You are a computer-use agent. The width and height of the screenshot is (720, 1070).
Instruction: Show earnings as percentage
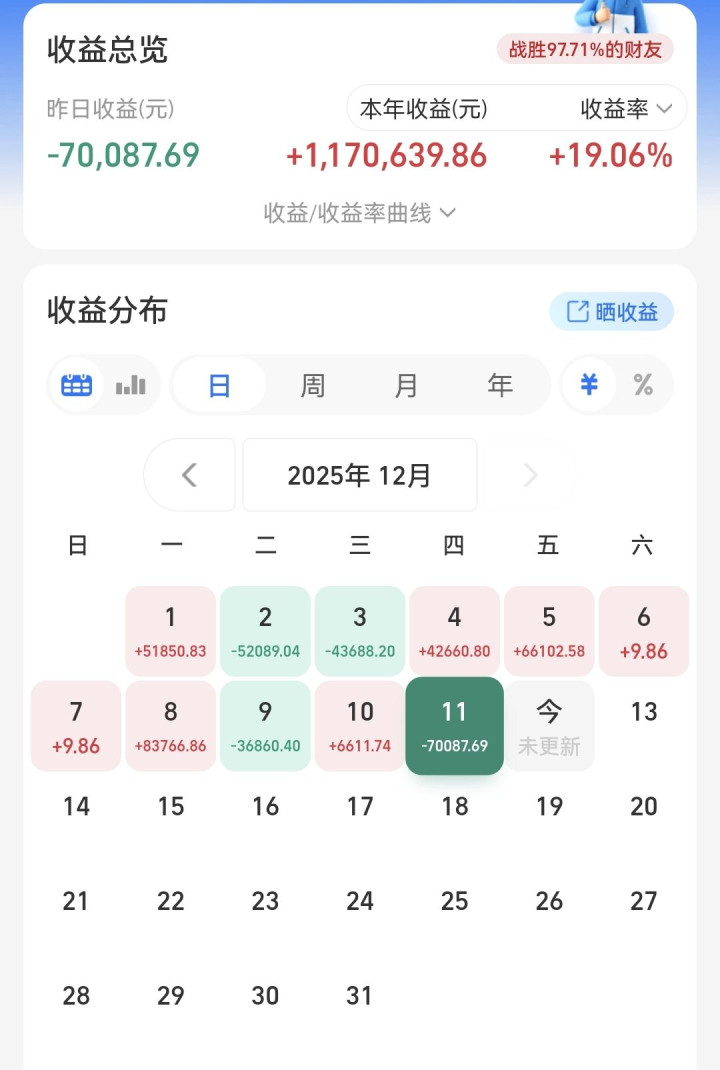tap(643, 385)
